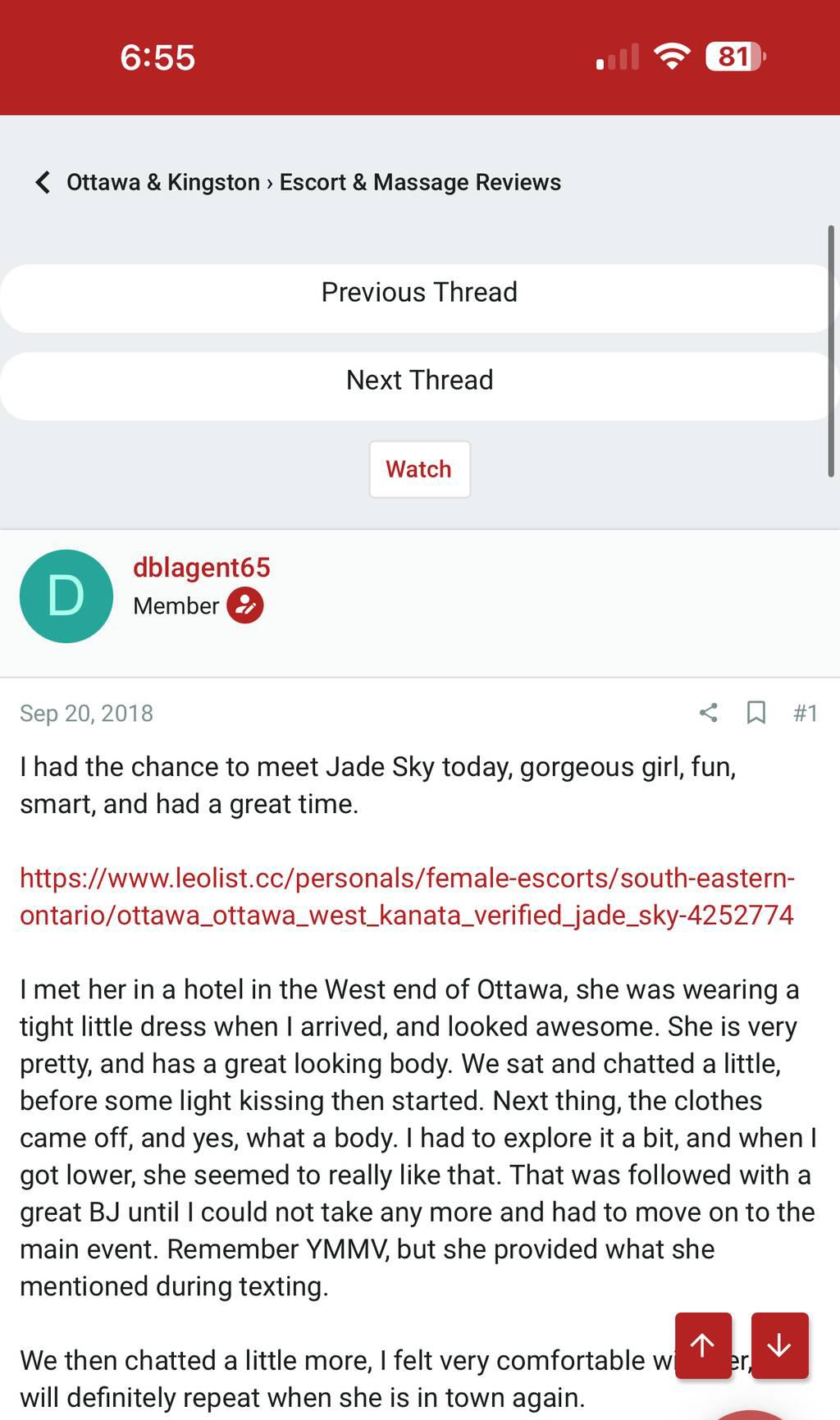Open the #1 post permalink

(805, 713)
